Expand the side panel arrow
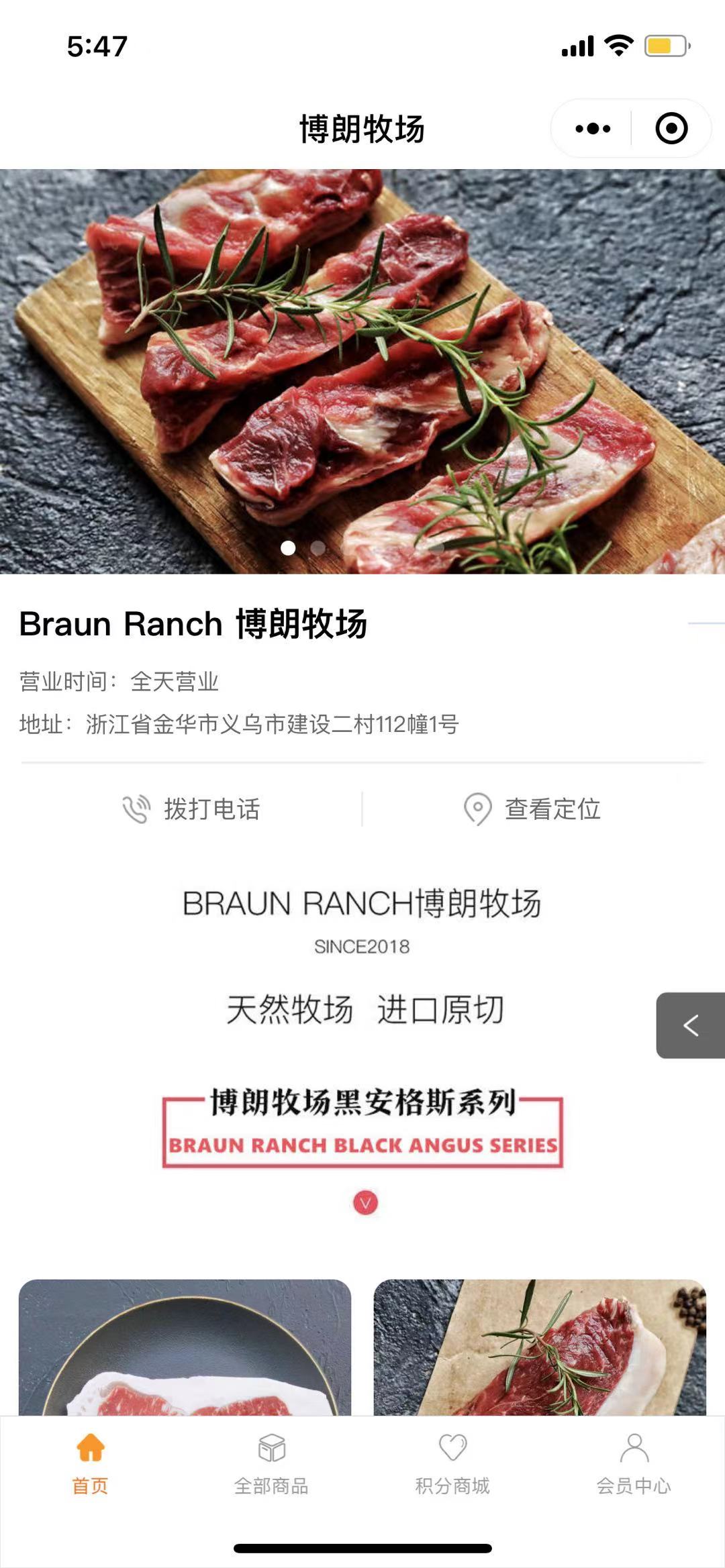Viewport: 725px width, 1568px height. tap(690, 1025)
